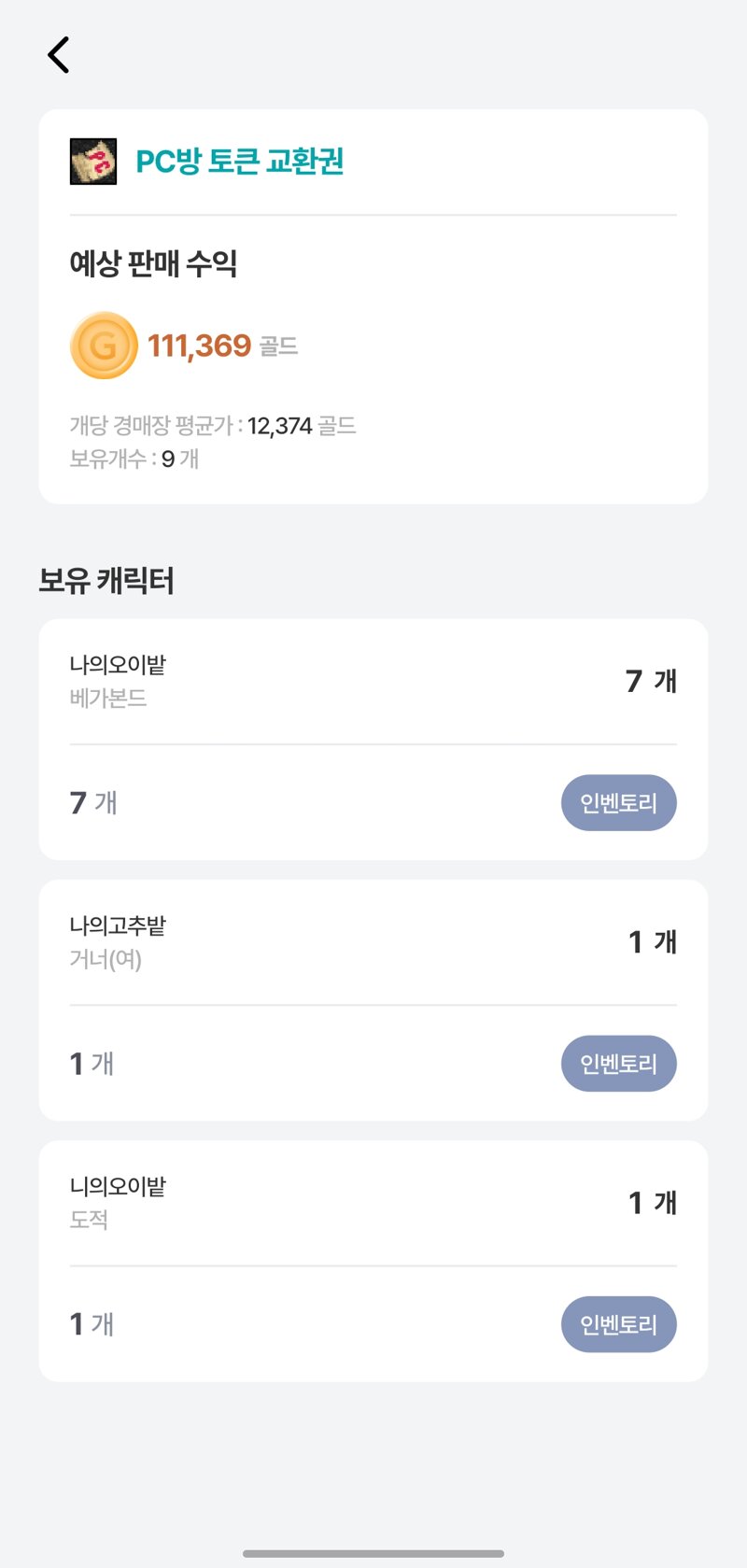This screenshot has width=747, height=1568.
Task: Select 인벤토리 for 니의오이밭 character
Action: 618,1323
